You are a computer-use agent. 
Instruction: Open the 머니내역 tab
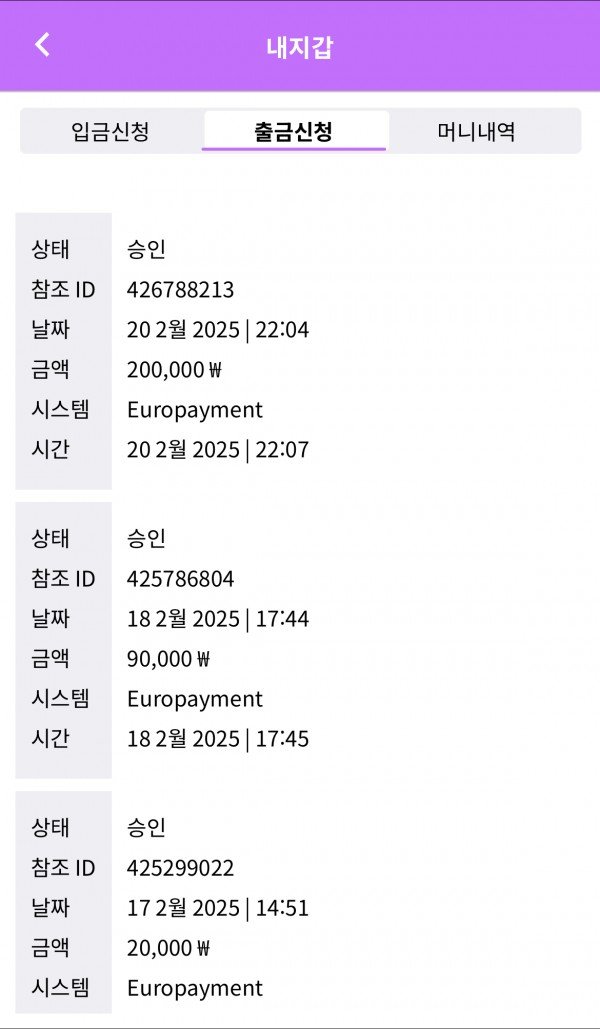477,131
